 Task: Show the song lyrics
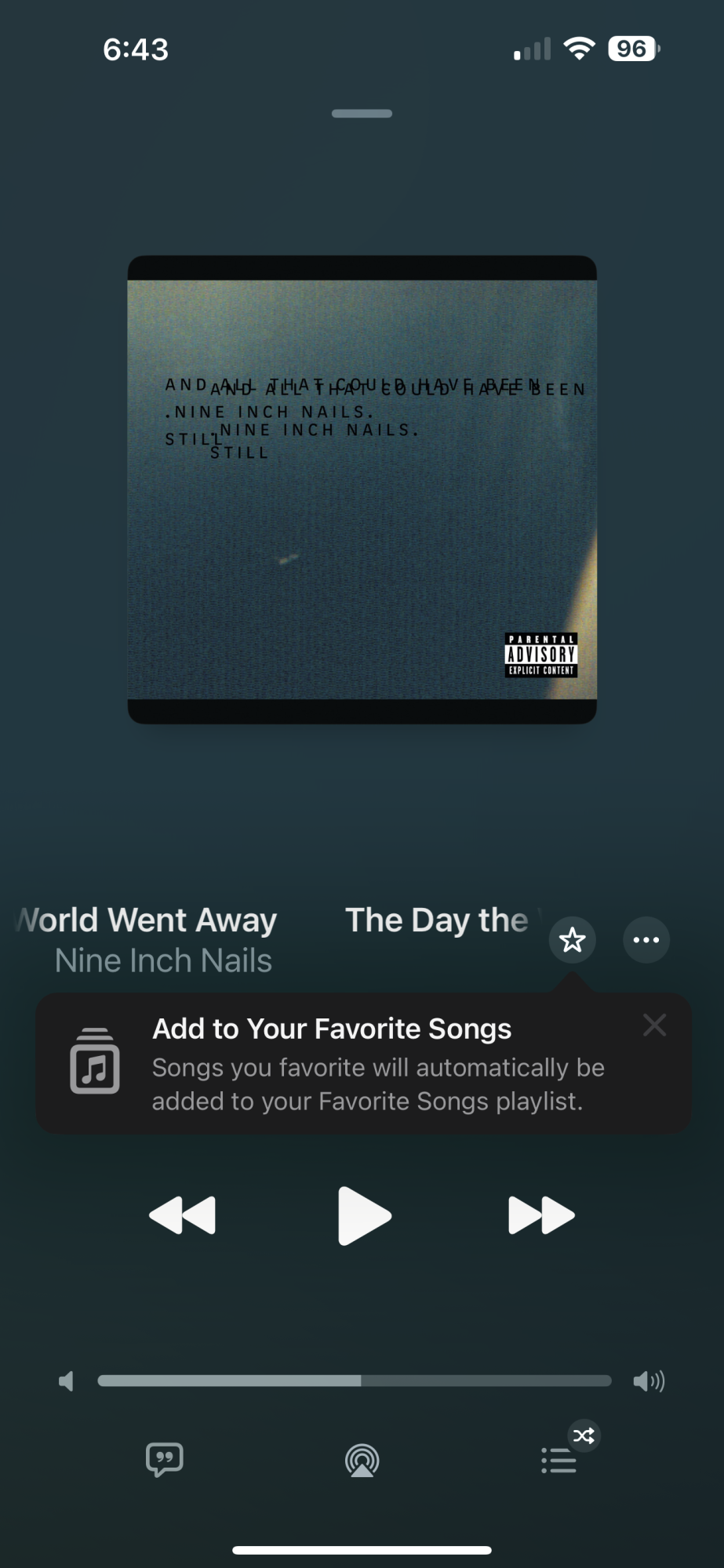[x=165, y=1459]
